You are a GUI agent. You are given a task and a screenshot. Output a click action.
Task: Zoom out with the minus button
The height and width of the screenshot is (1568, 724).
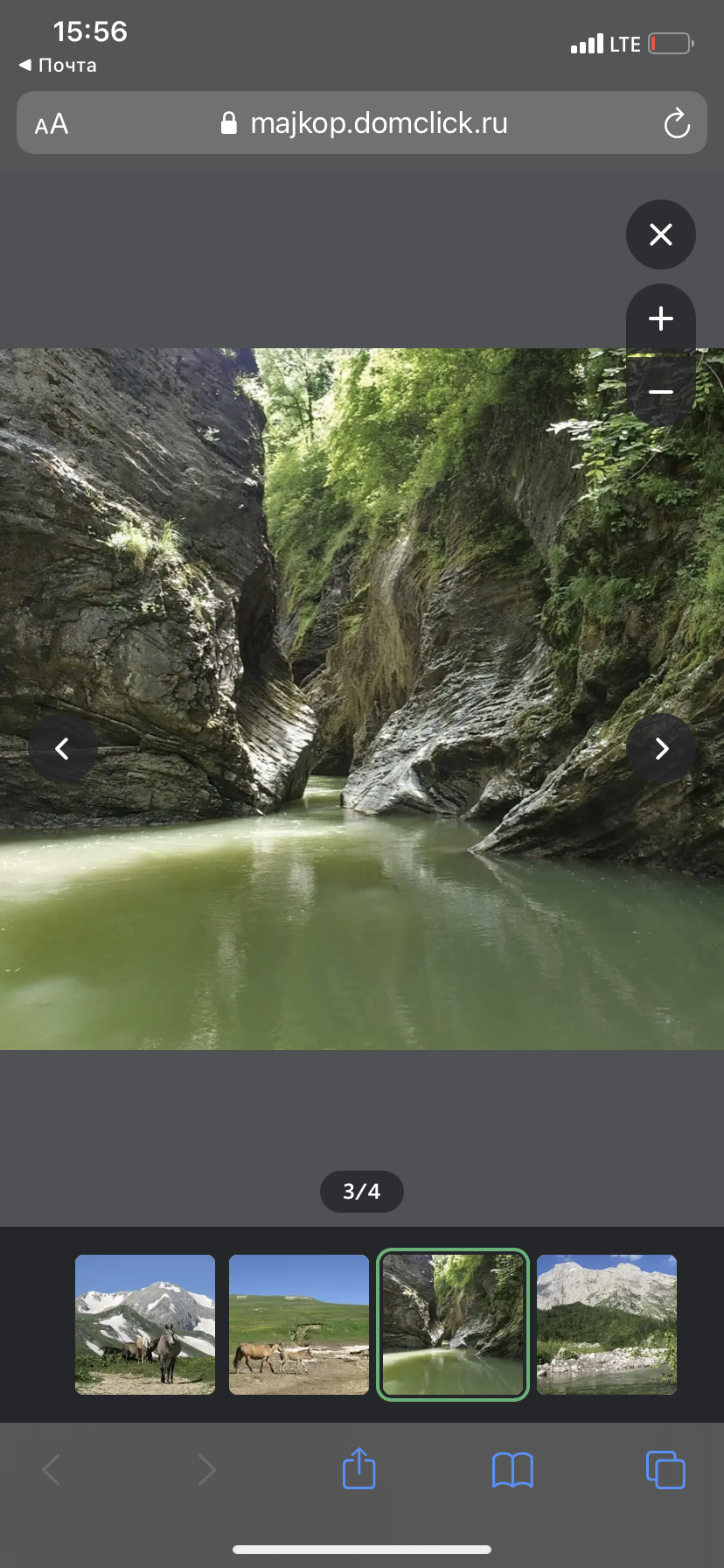[x=661, y=391]
